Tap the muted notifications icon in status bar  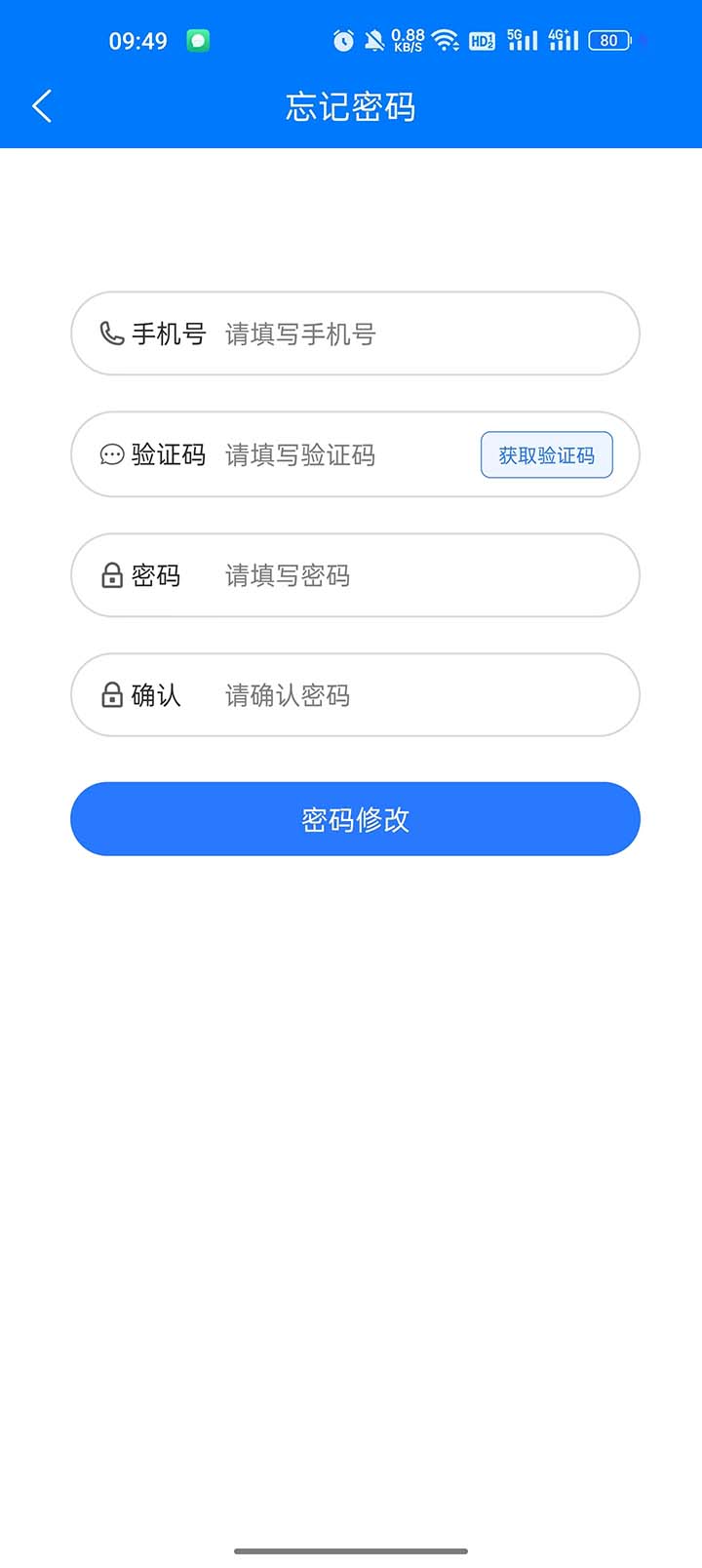click(x=374, y=41)
